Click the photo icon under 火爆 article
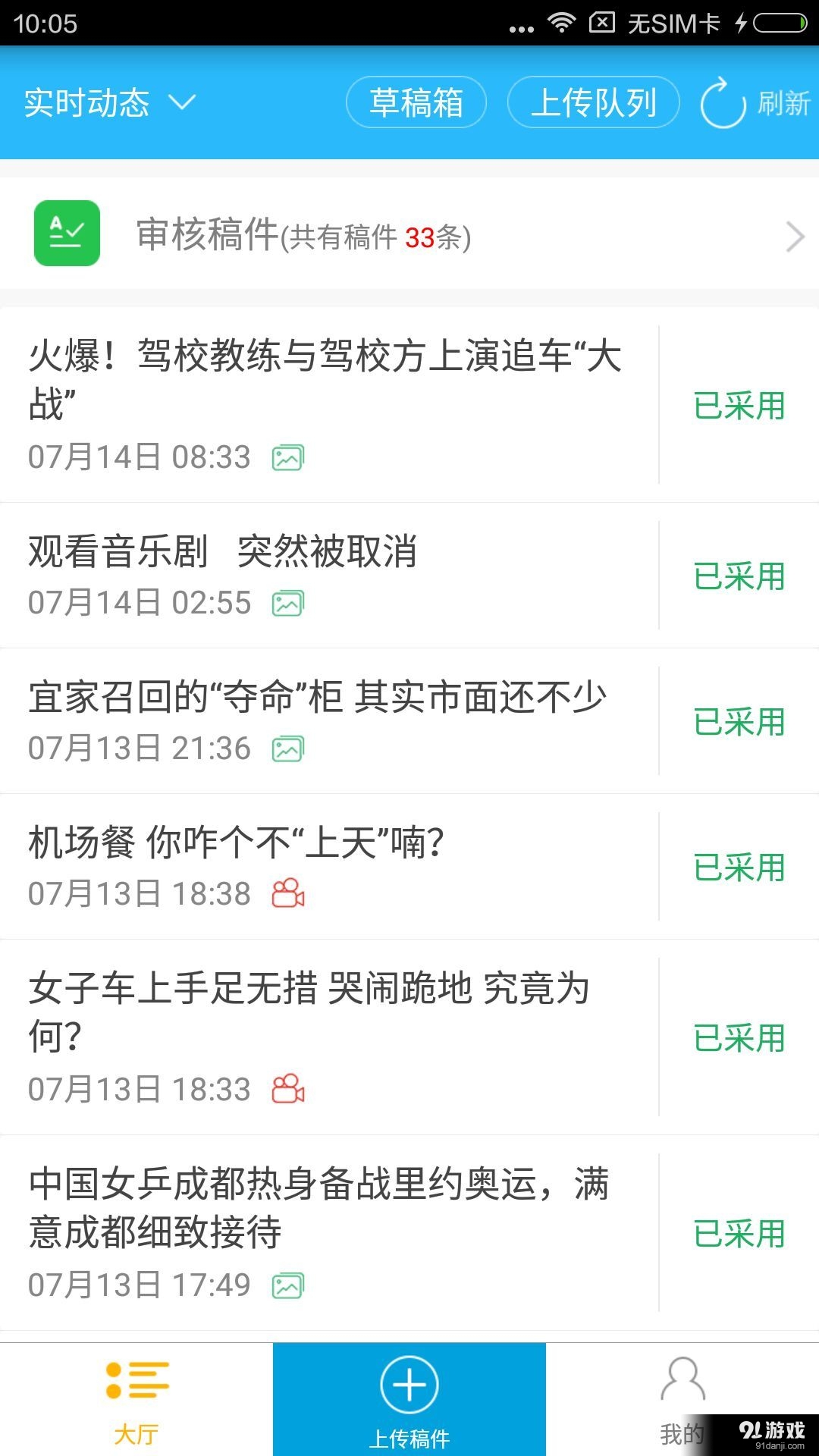This screenshot has width=819, height=1456. pyautogui.click(x=287, y=457)
